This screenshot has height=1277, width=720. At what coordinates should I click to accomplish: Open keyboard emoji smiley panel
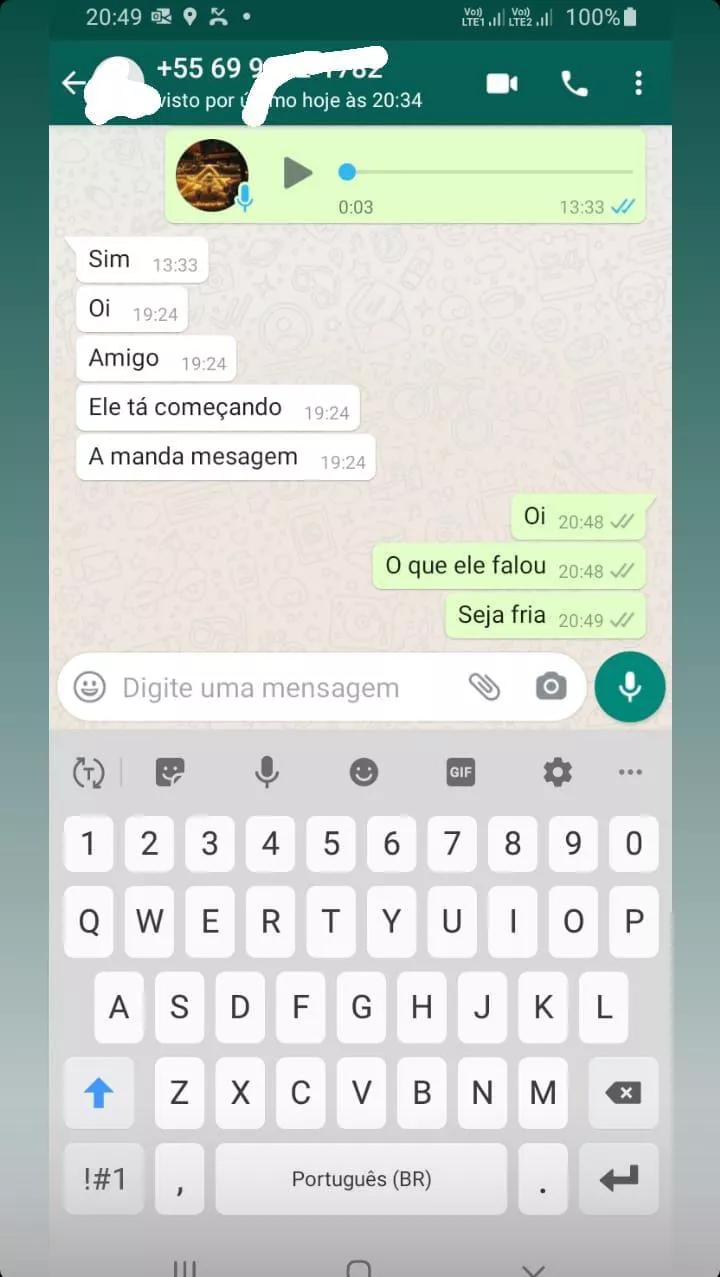[x=363, y=772]
